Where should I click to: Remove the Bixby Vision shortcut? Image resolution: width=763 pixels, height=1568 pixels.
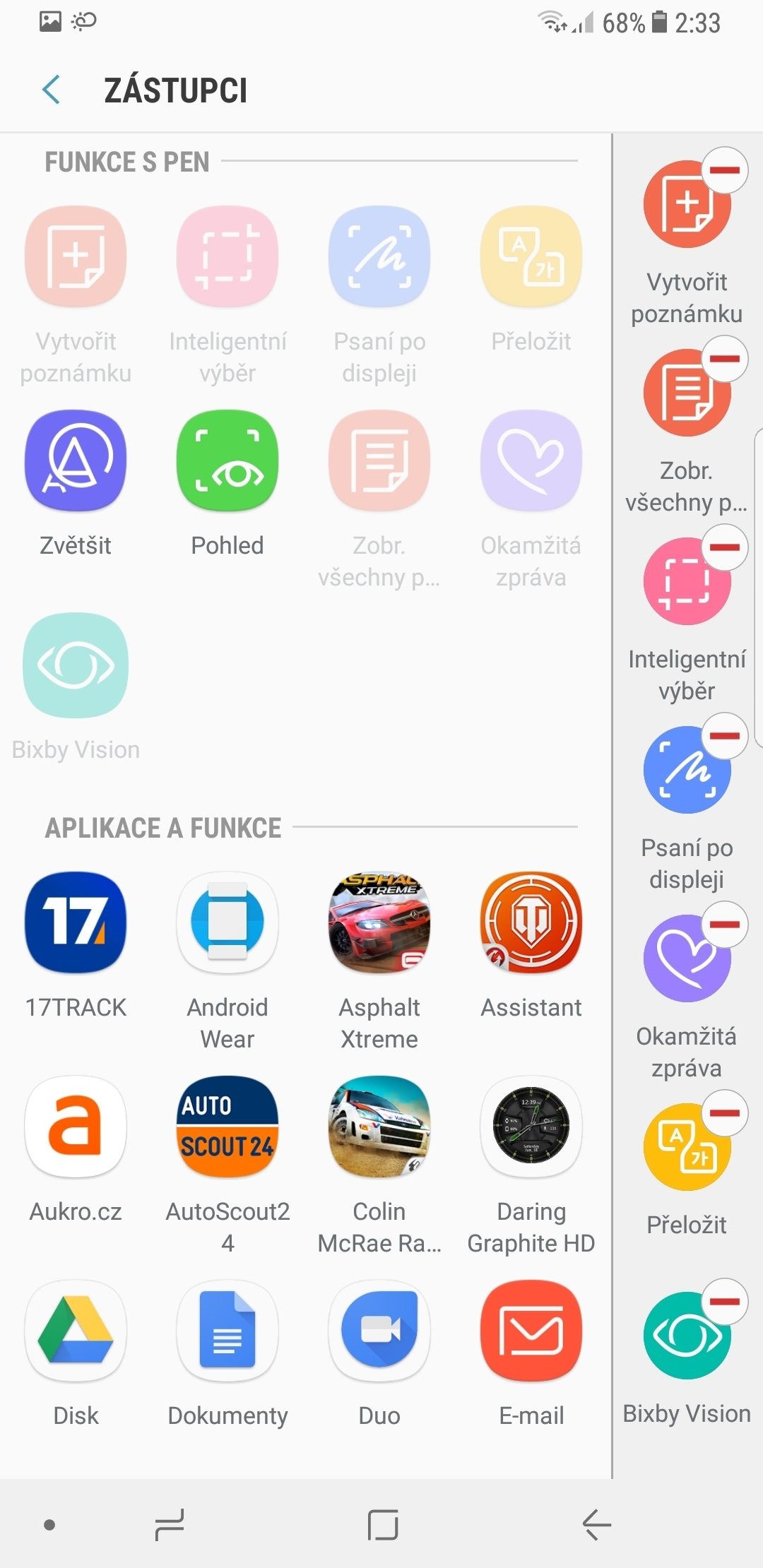[725, 1302]
